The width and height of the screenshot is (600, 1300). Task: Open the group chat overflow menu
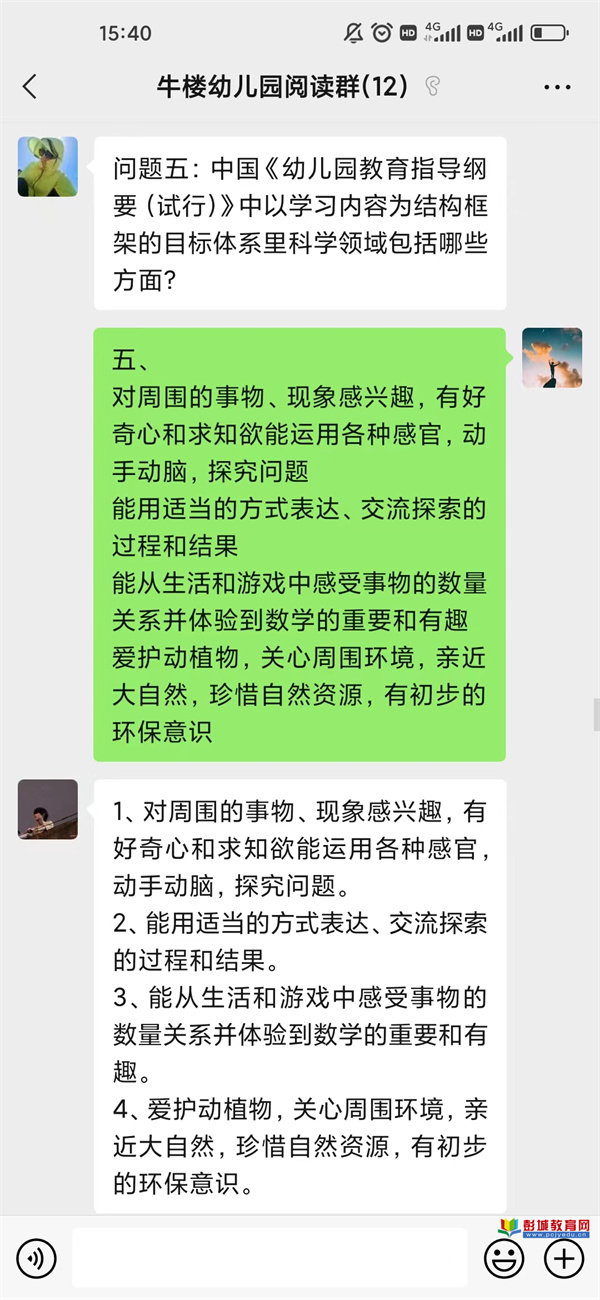click(557, 87)
